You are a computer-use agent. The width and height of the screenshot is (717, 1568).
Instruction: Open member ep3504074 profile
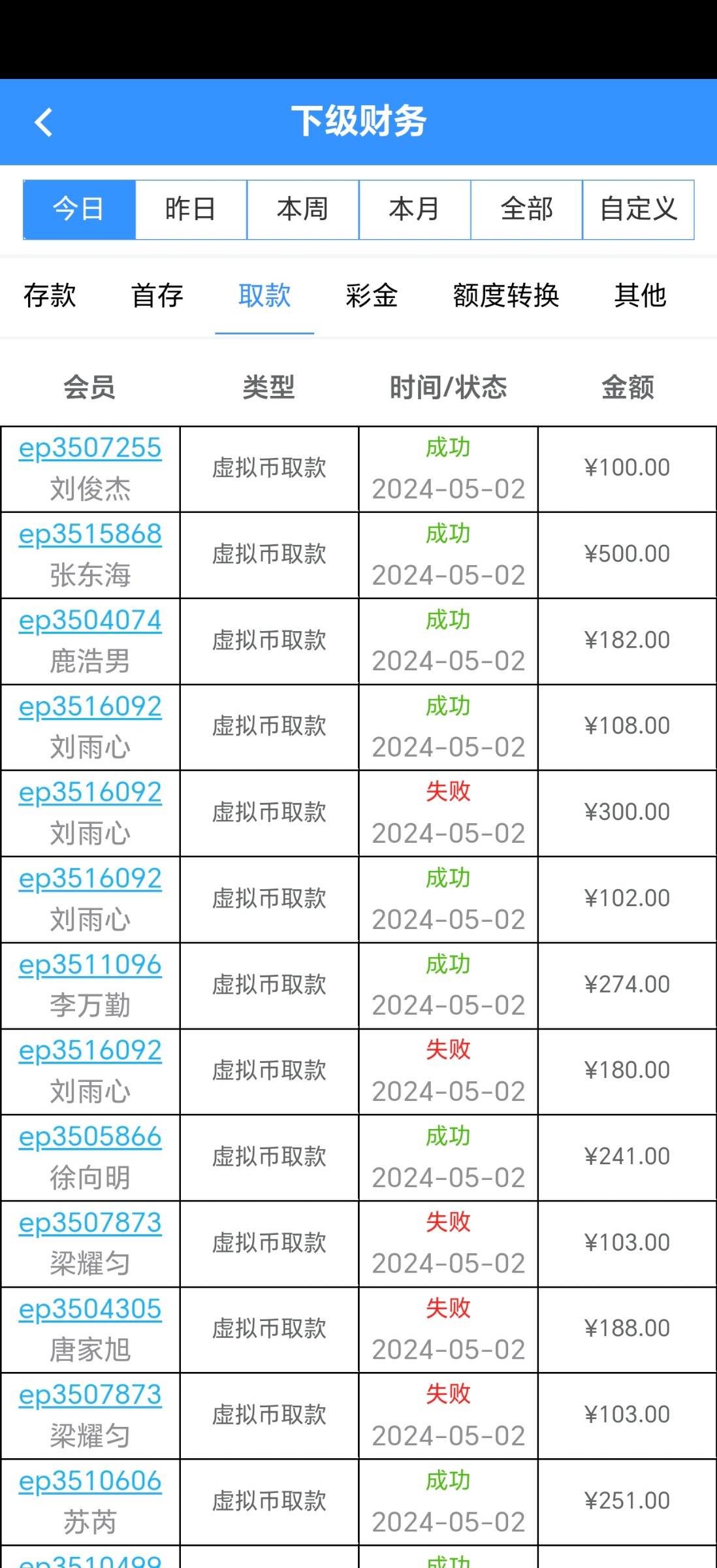coord(90,619)
